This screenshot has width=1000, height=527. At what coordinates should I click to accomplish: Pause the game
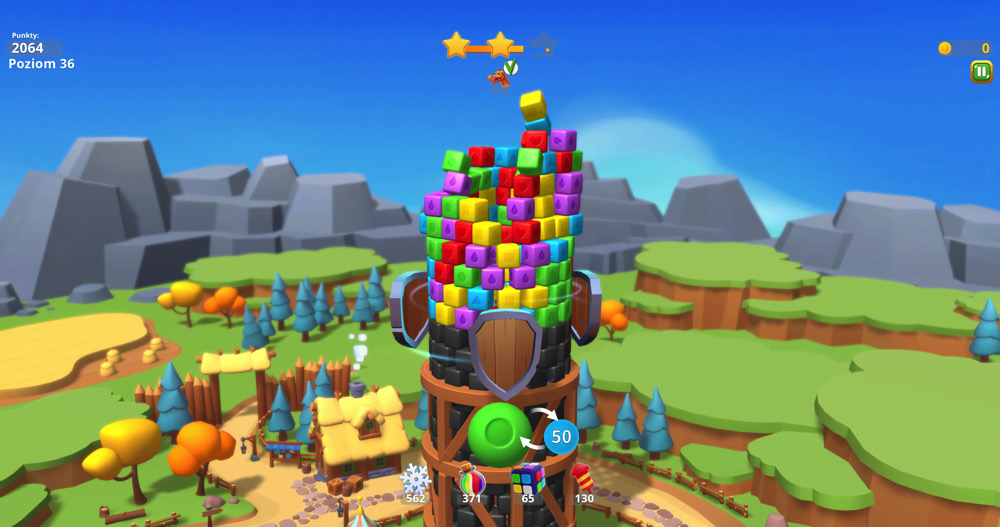click(981, 71)
